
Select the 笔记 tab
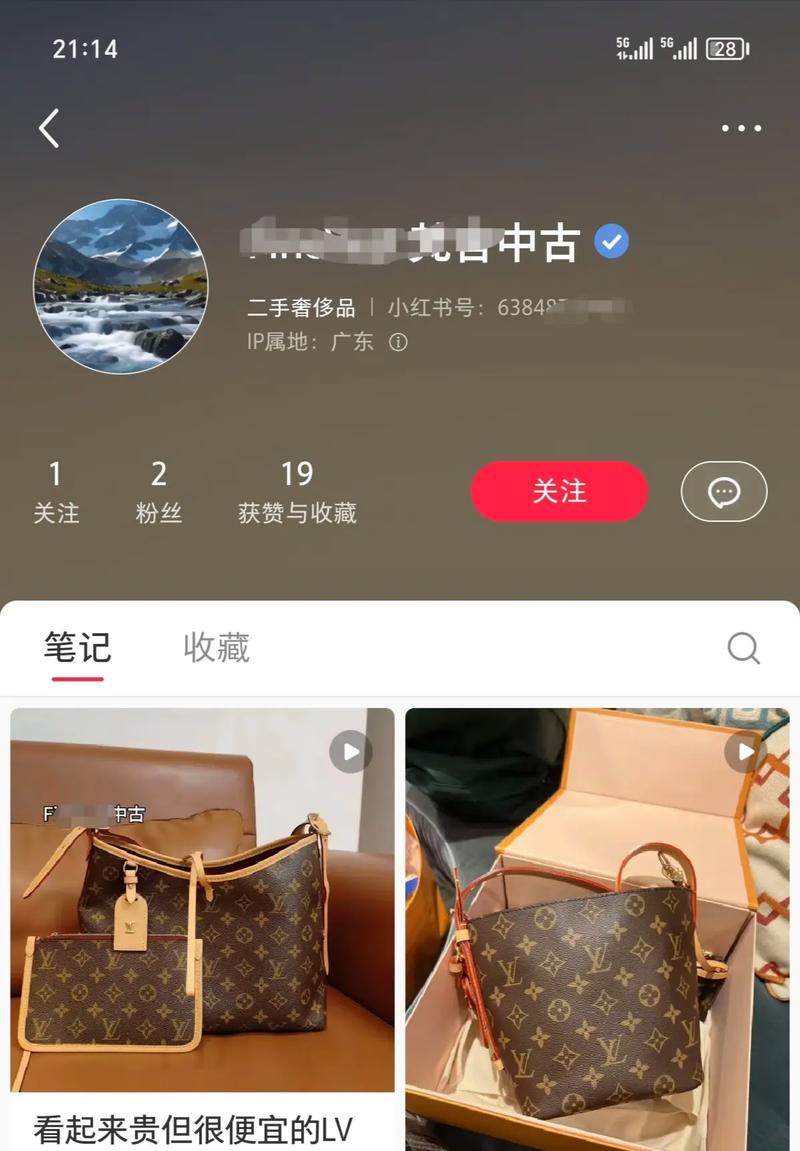pyautogui.click(x=77, y=648)
